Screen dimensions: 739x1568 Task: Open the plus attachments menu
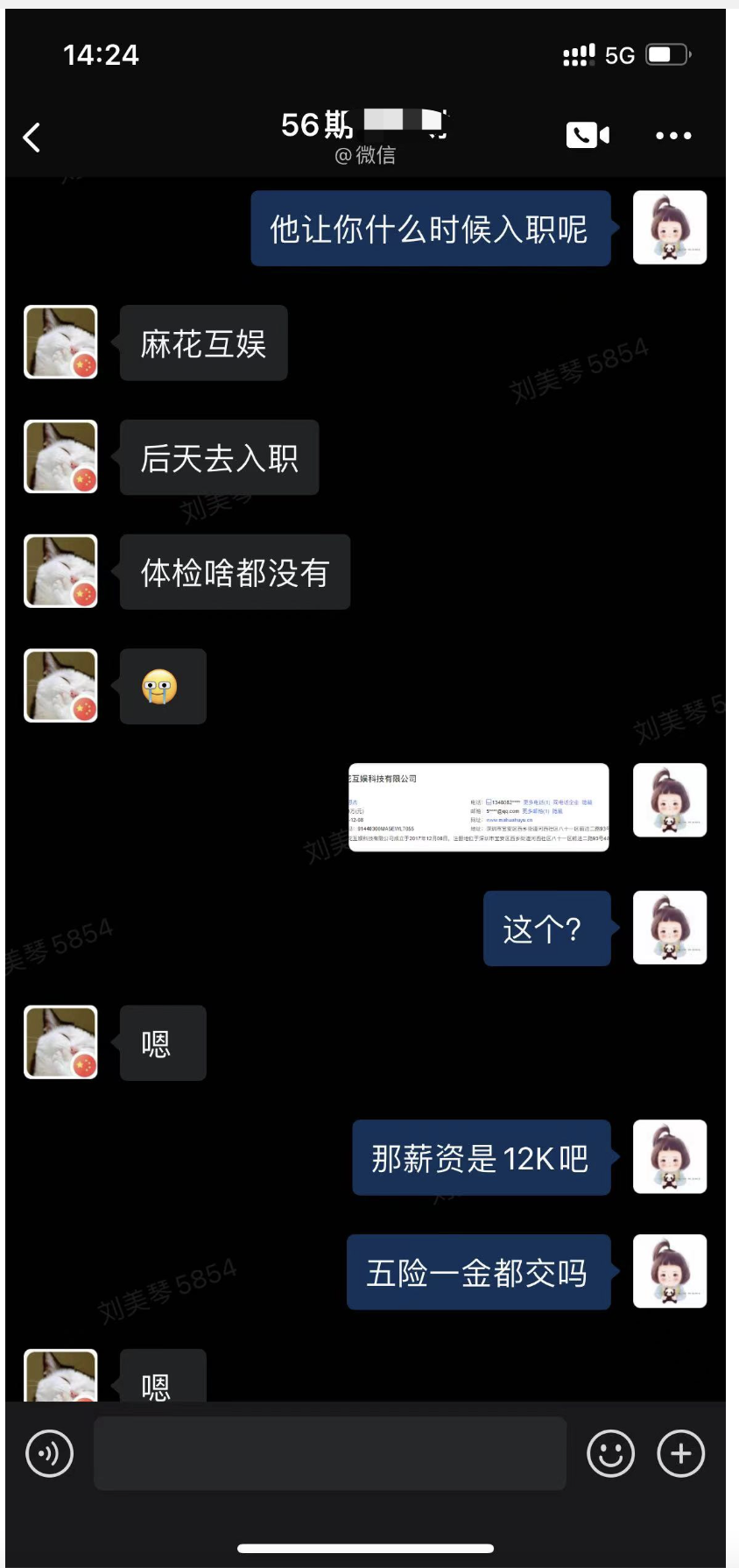click(680, 1453)
